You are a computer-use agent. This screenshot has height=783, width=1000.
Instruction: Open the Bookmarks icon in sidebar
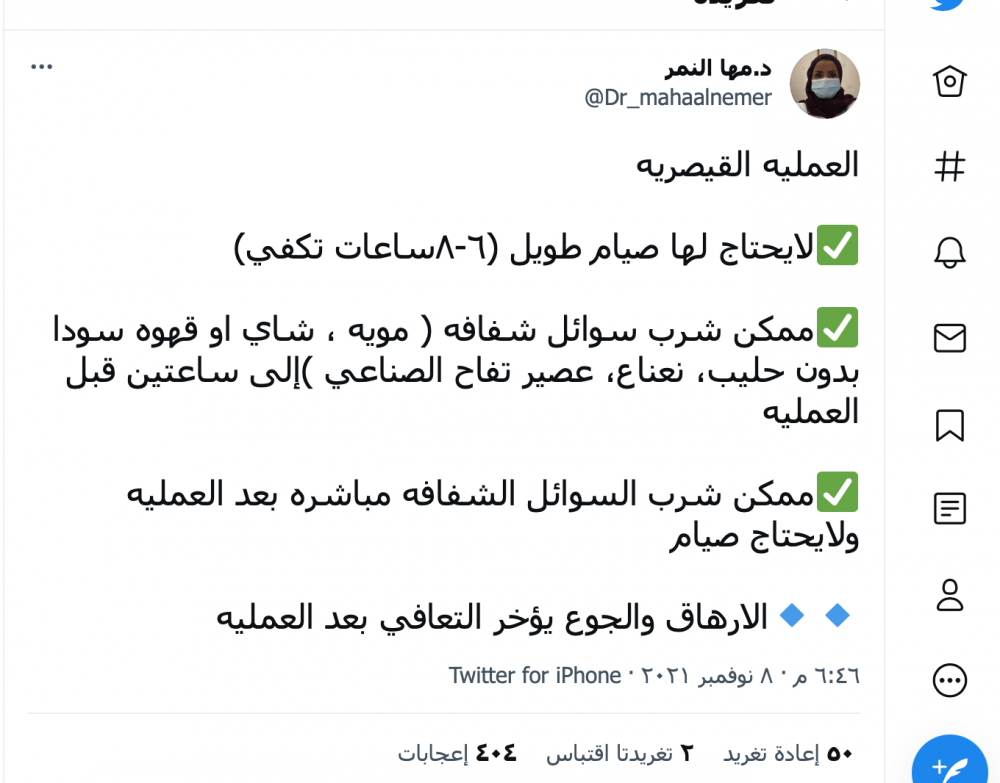[949, 424]
